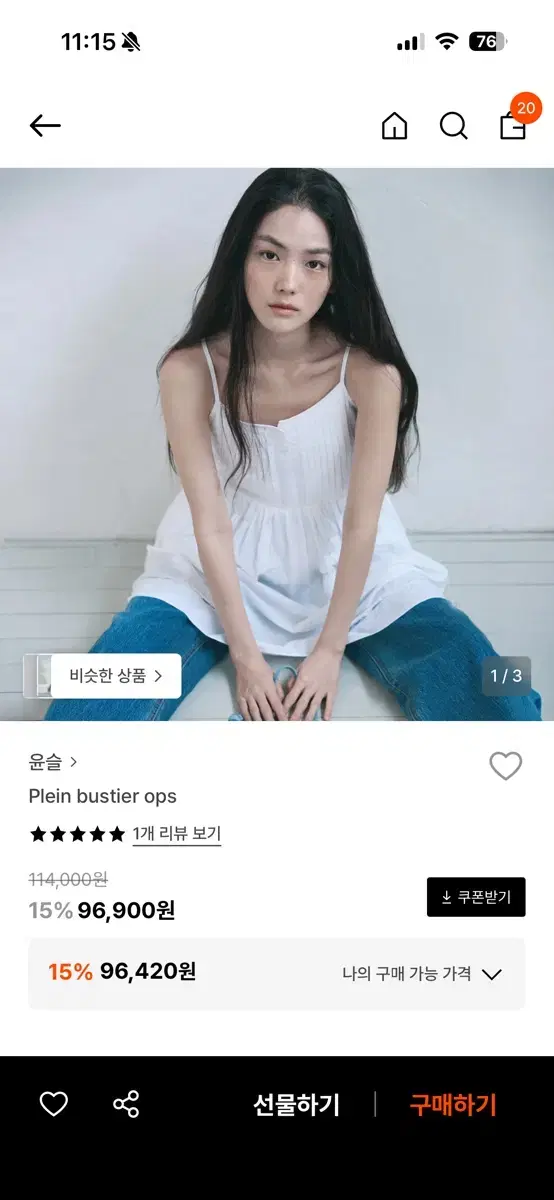Go back with the top arrow
The width and height of the screenshot is (554, 1200).
[45, 126]
